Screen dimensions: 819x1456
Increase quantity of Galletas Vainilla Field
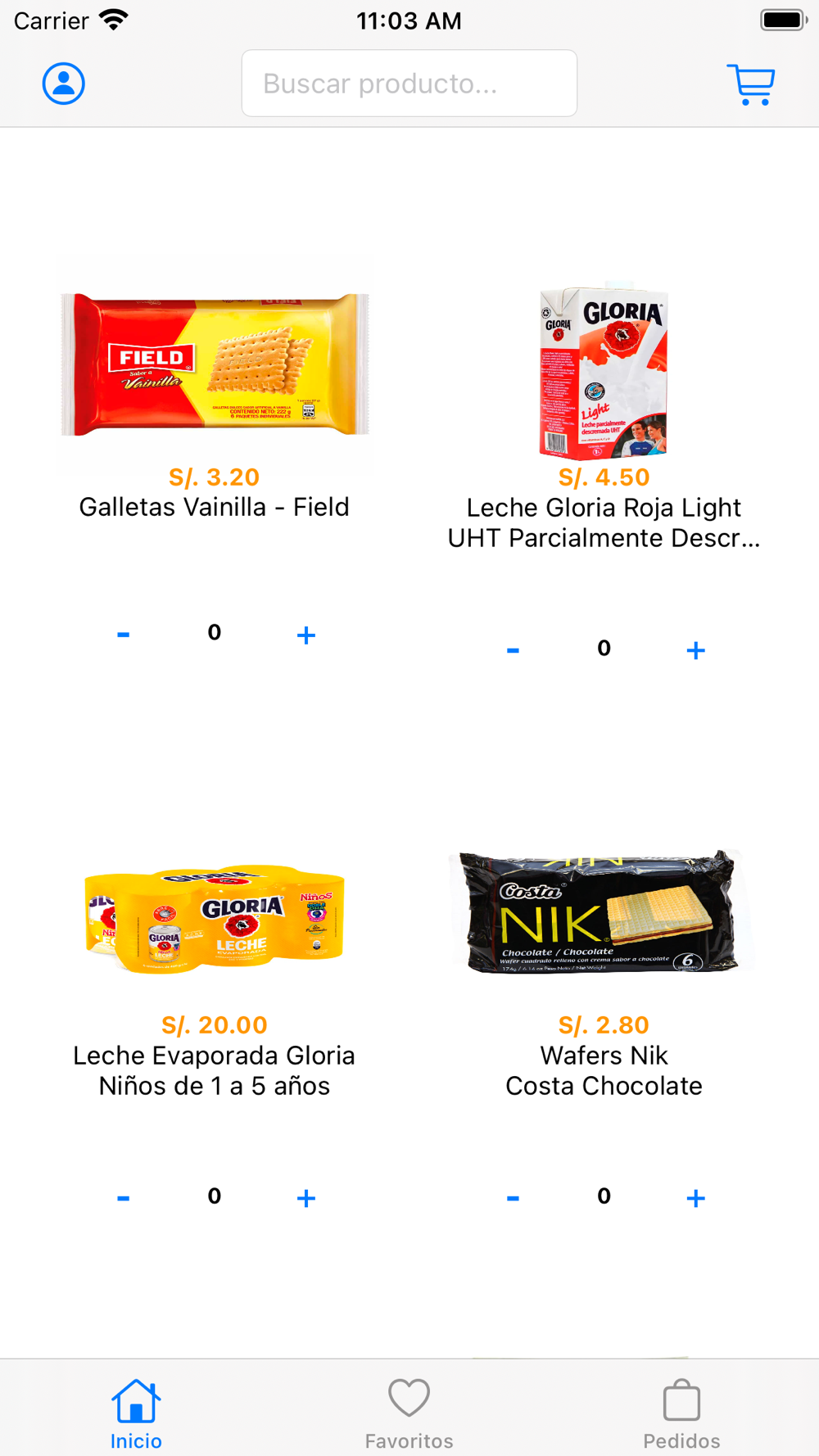coord(306,635)
